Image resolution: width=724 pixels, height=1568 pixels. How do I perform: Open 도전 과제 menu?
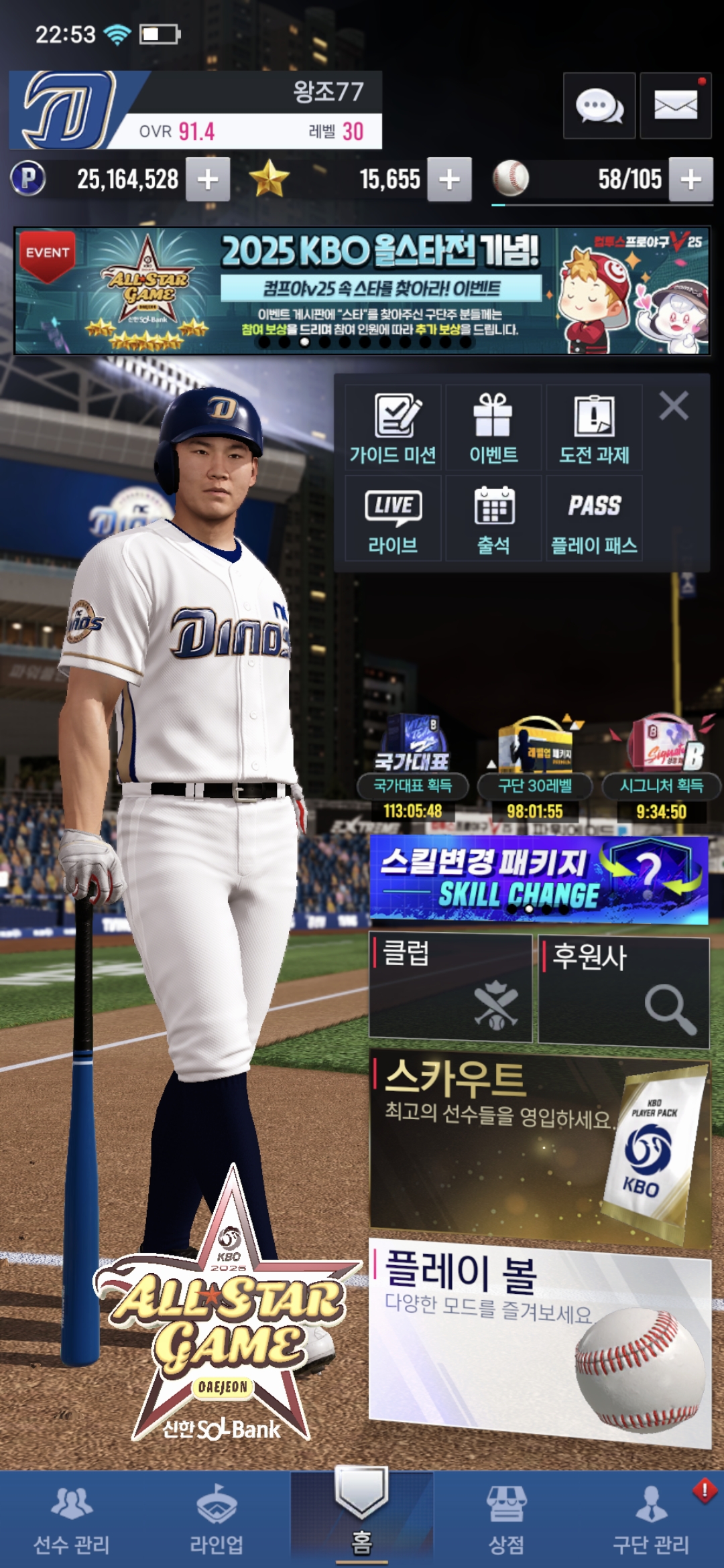[x=594, y=428]
